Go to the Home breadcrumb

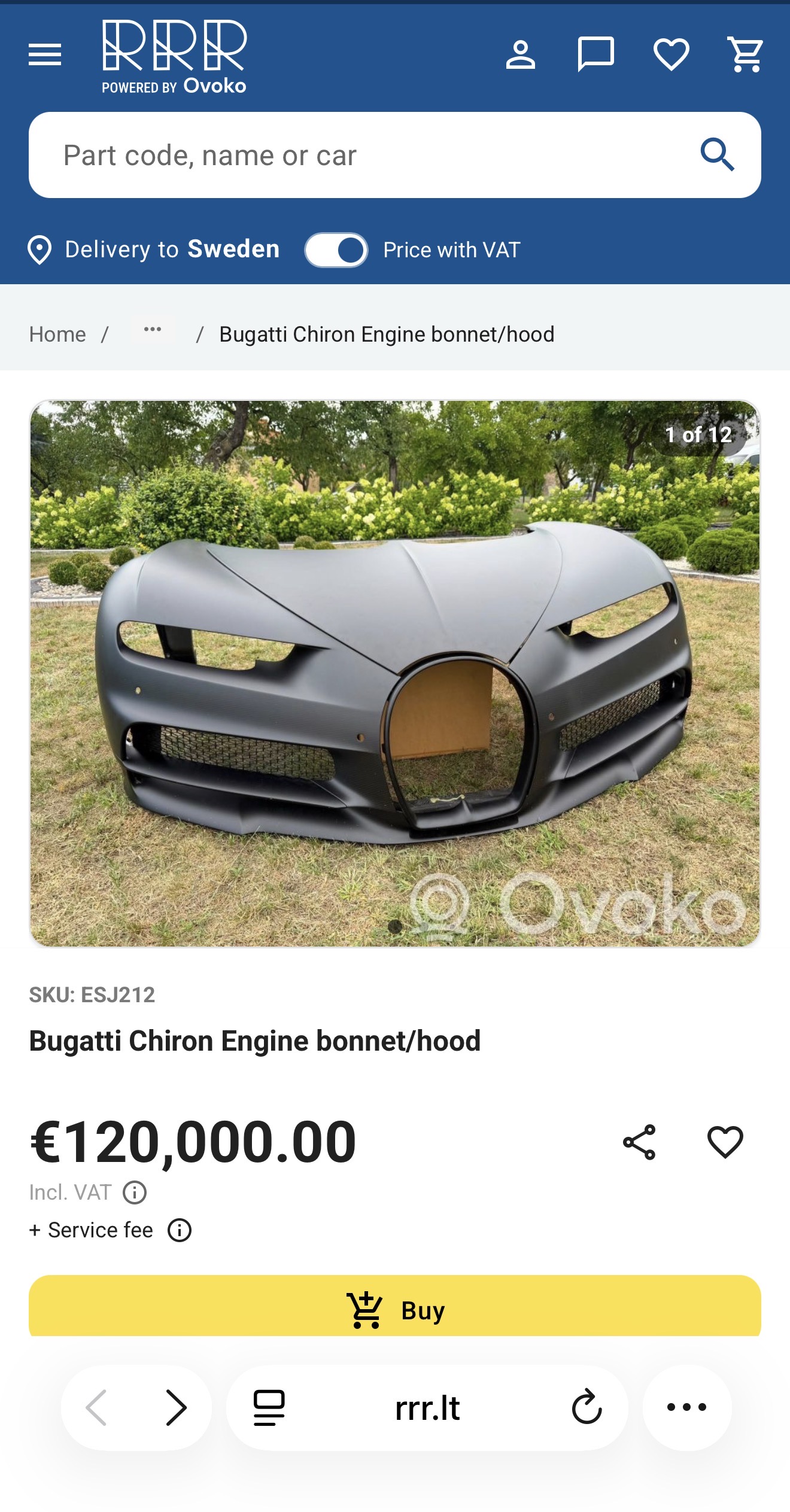coord(57,334)
